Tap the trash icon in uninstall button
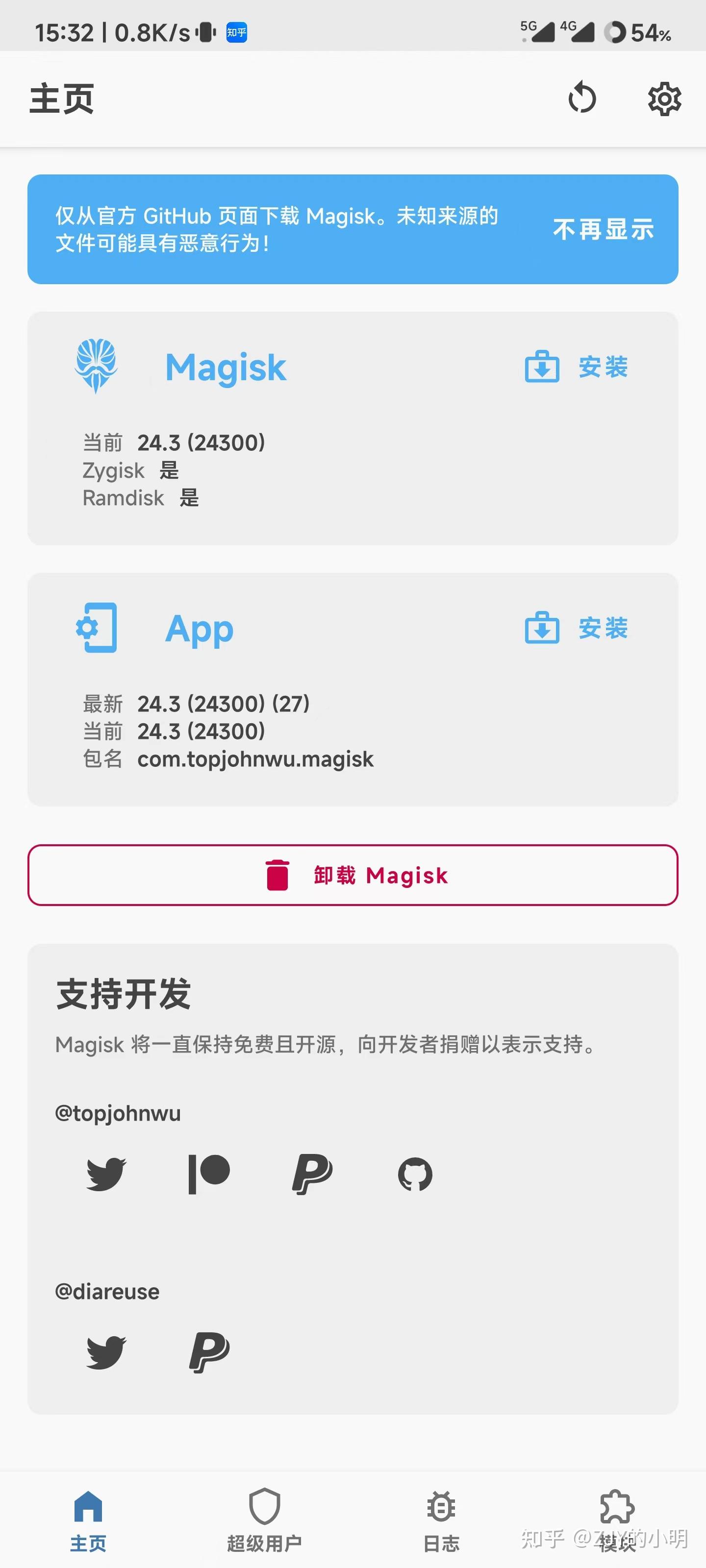 (278, 875)
